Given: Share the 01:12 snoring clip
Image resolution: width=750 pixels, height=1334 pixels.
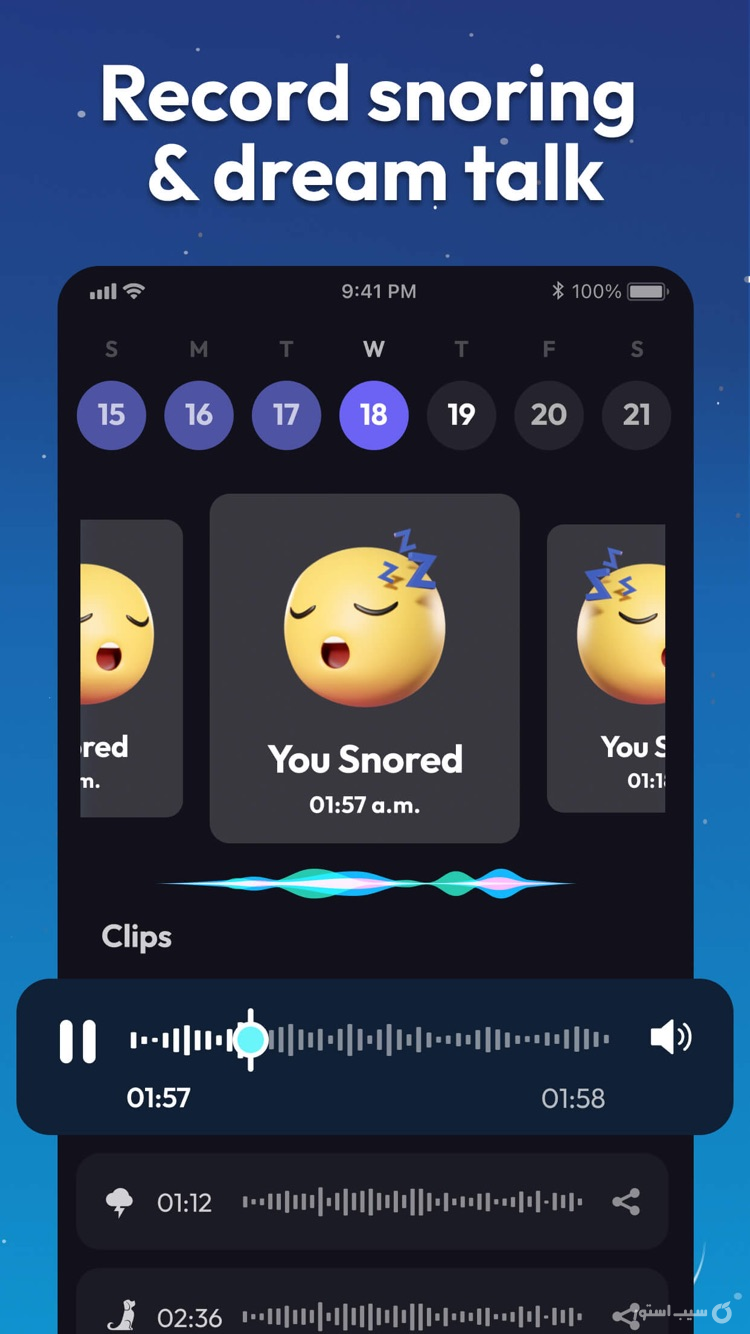Looking at the screenshot, I should tap(626, 1203).
